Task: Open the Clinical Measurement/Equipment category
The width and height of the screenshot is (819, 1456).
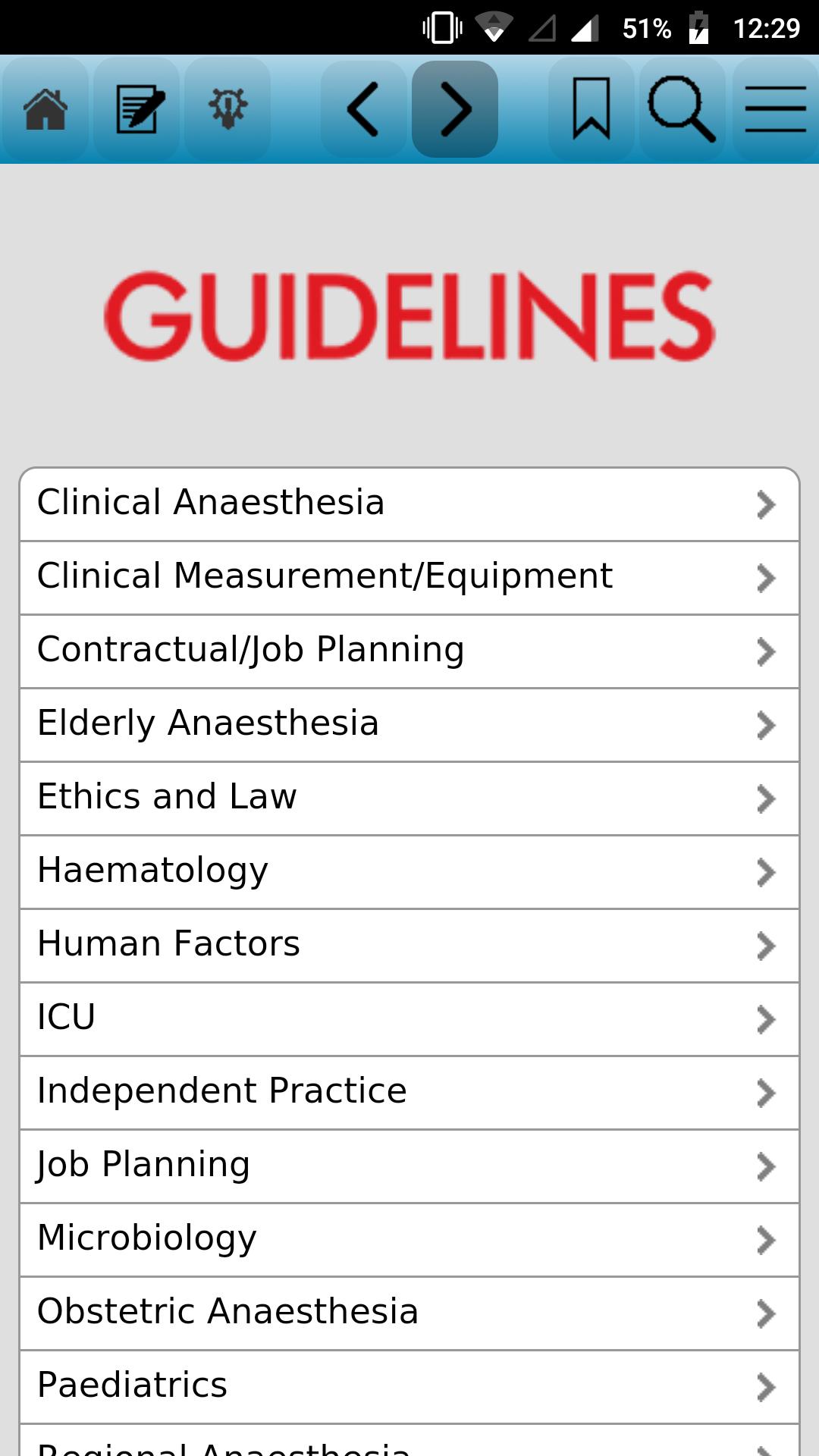Action: 326,576
